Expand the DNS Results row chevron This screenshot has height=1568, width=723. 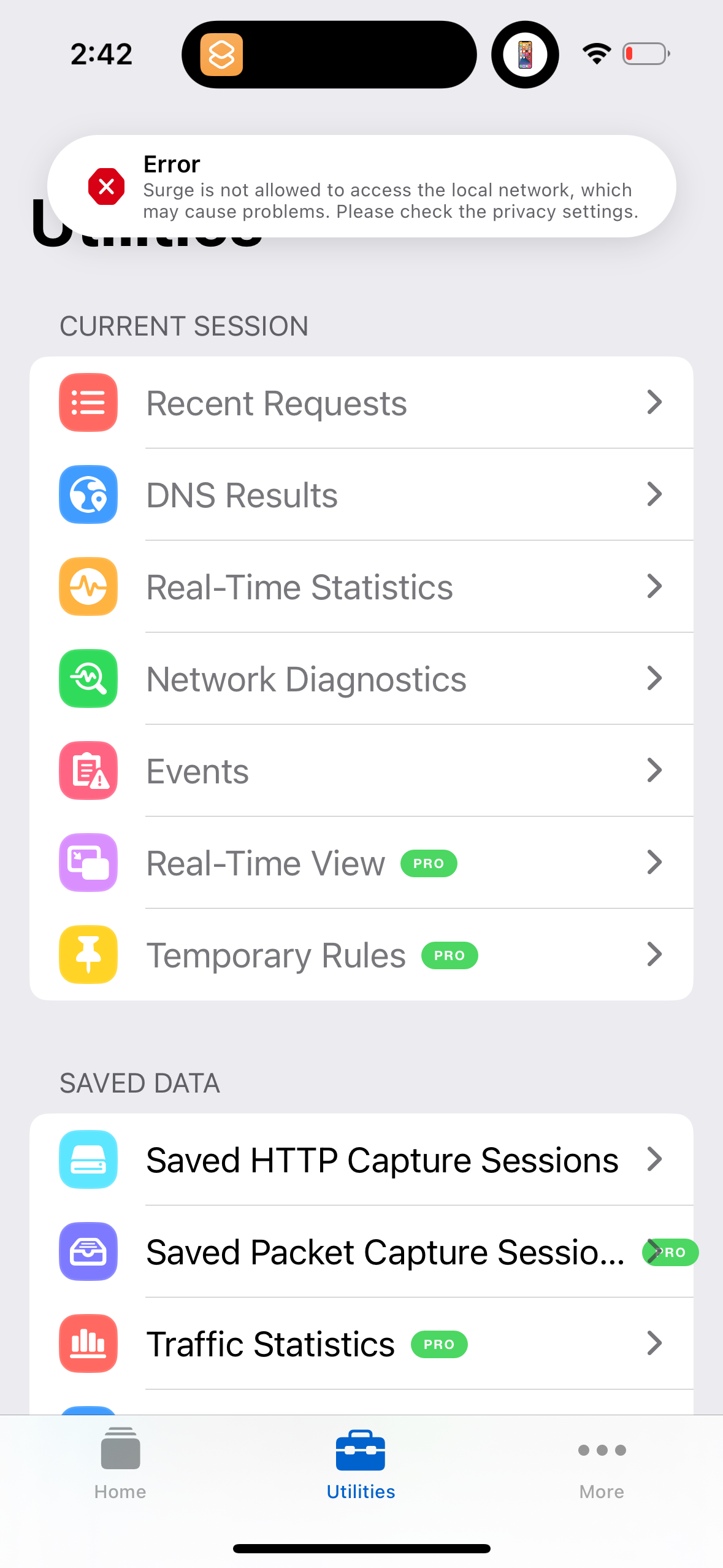pyautogui.click(x=655, y=494)
